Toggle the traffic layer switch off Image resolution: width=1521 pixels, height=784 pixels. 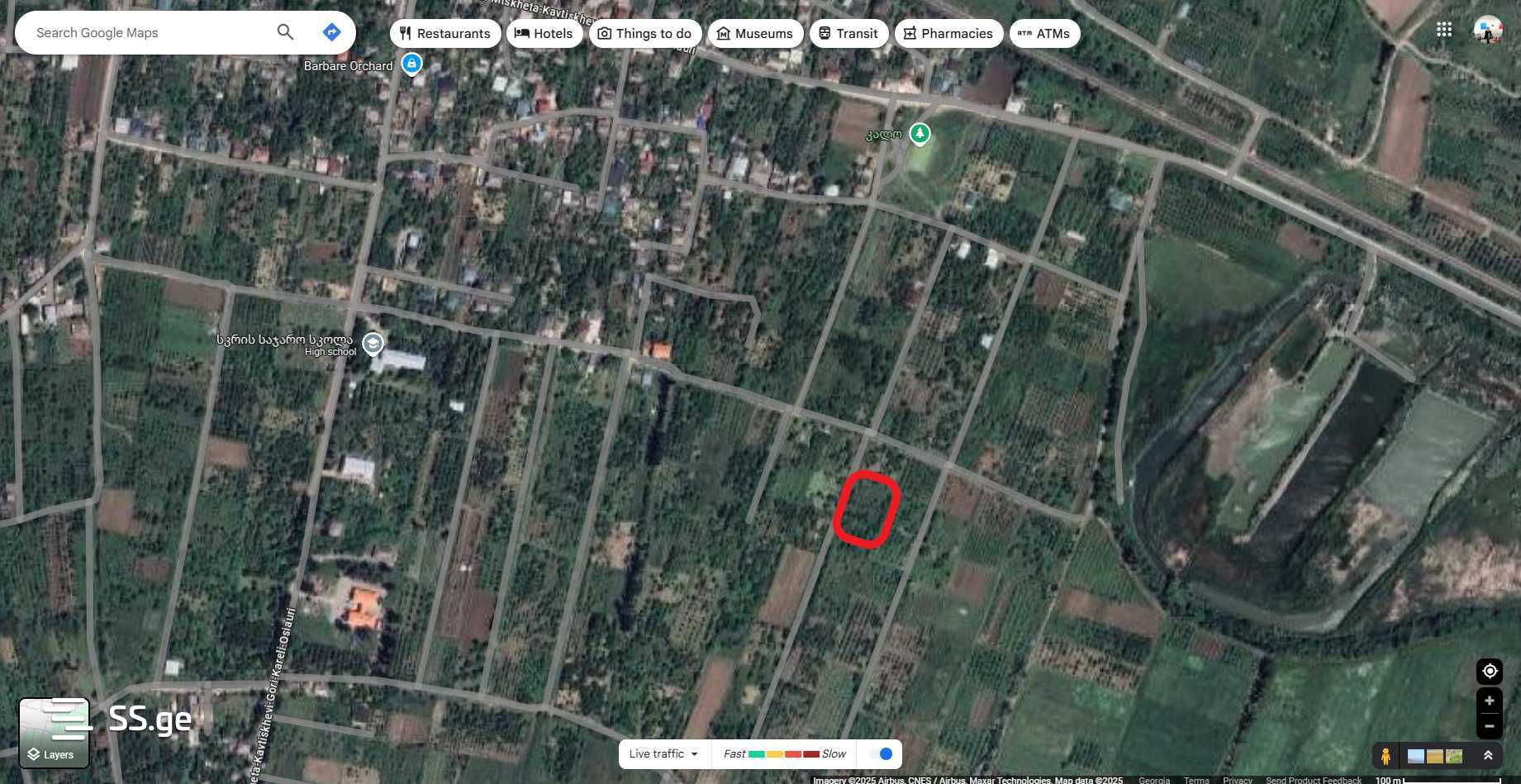(882, 753)
